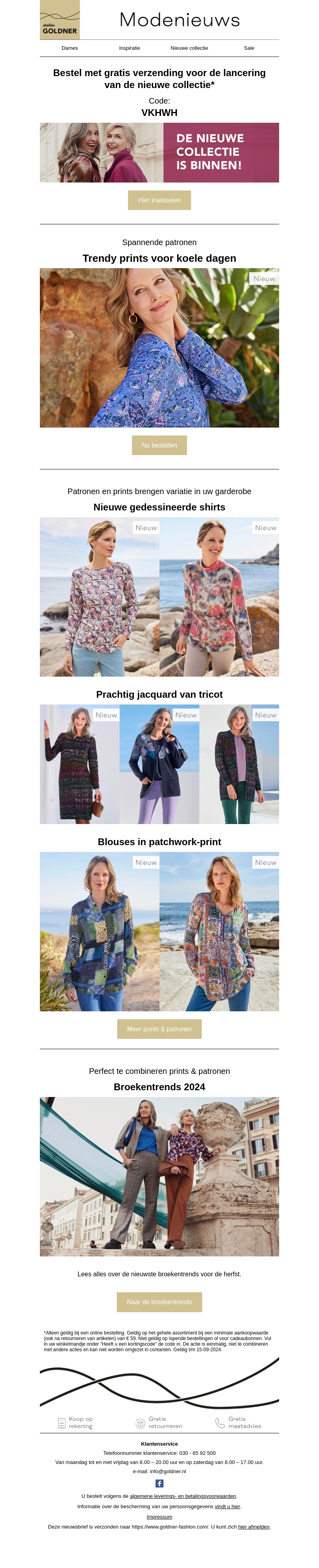Unsubscribe via hier afmelden link
This screenshot has width=319, height=1568.
coord(253,1526)
